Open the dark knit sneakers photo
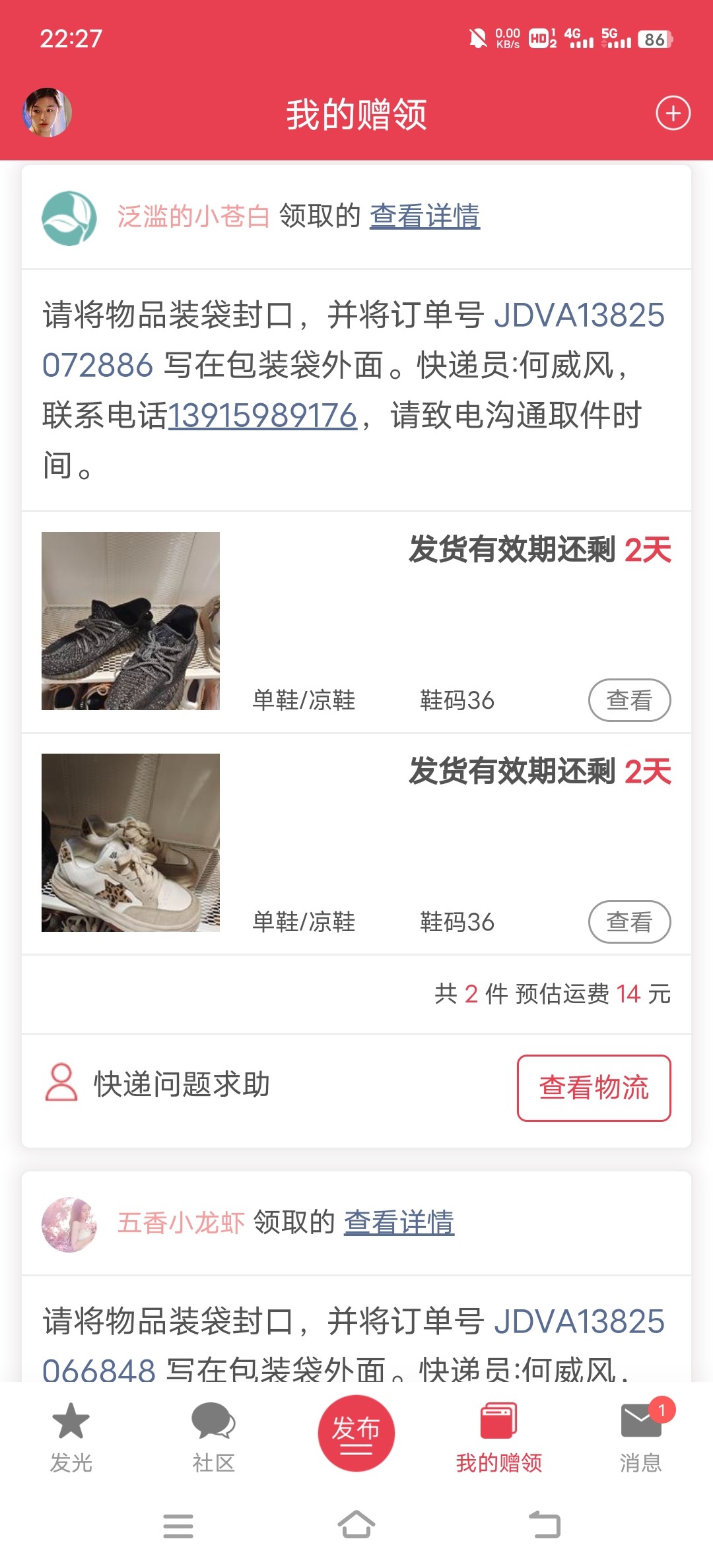This screenshot has height=1568, width=713. pyautogui.click(x=131, y=621)
